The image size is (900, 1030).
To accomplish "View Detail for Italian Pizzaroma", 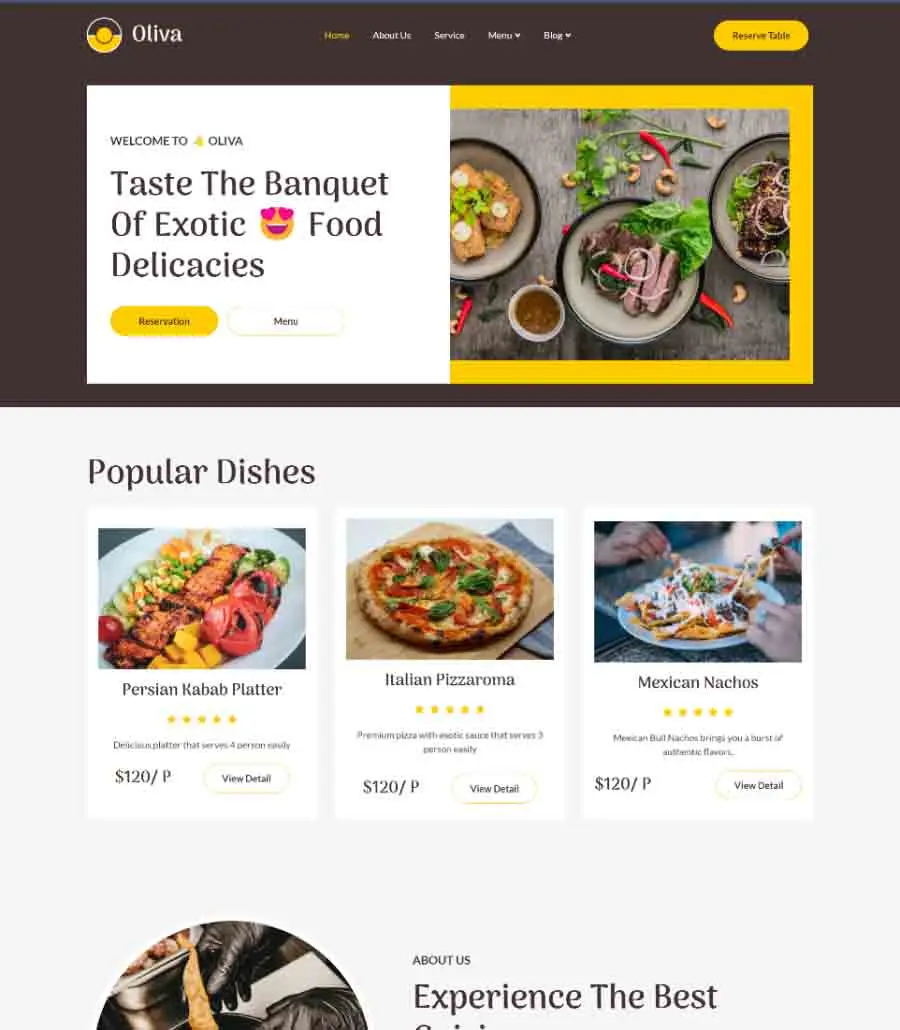I will pyautogui.click(x=494, y=788).
